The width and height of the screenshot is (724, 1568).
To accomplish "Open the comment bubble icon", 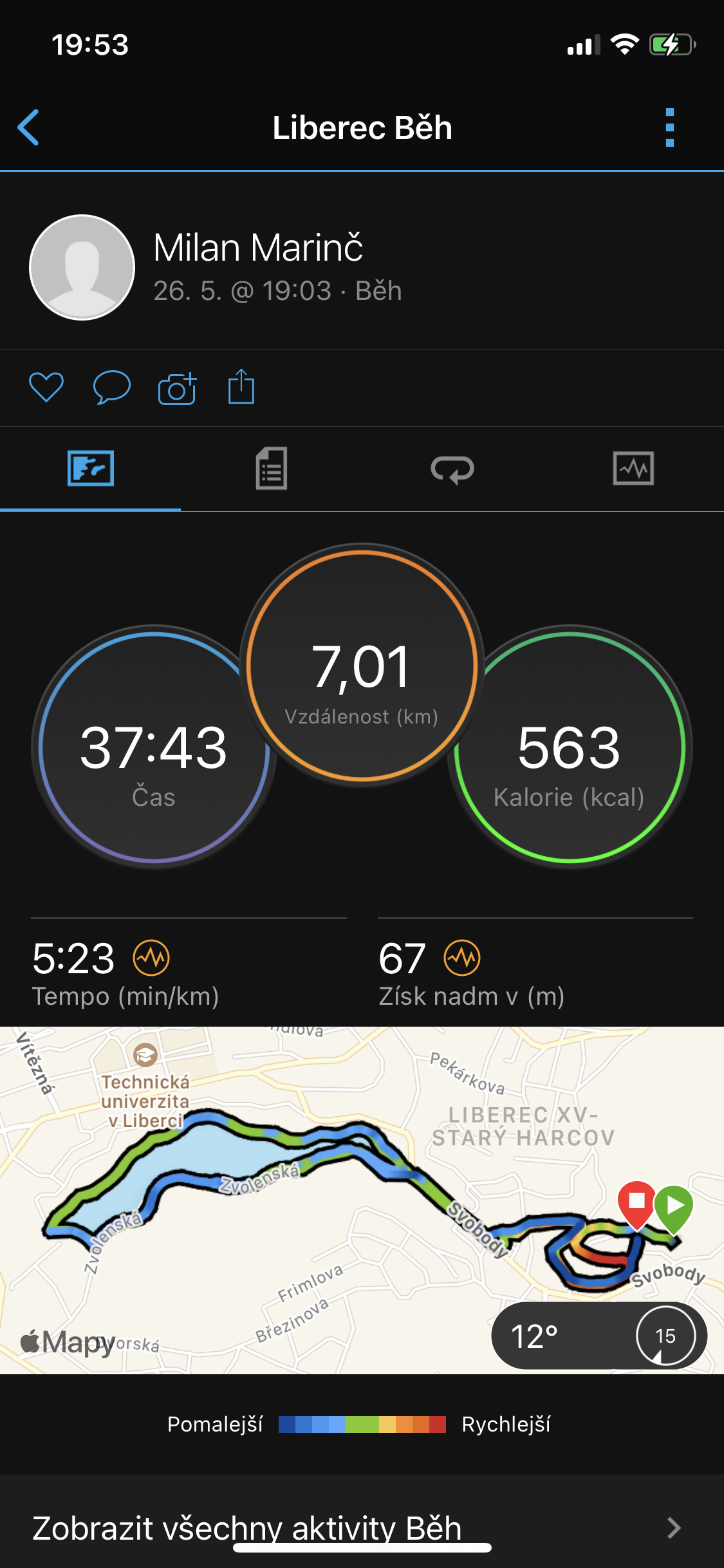I will [112, 387].
